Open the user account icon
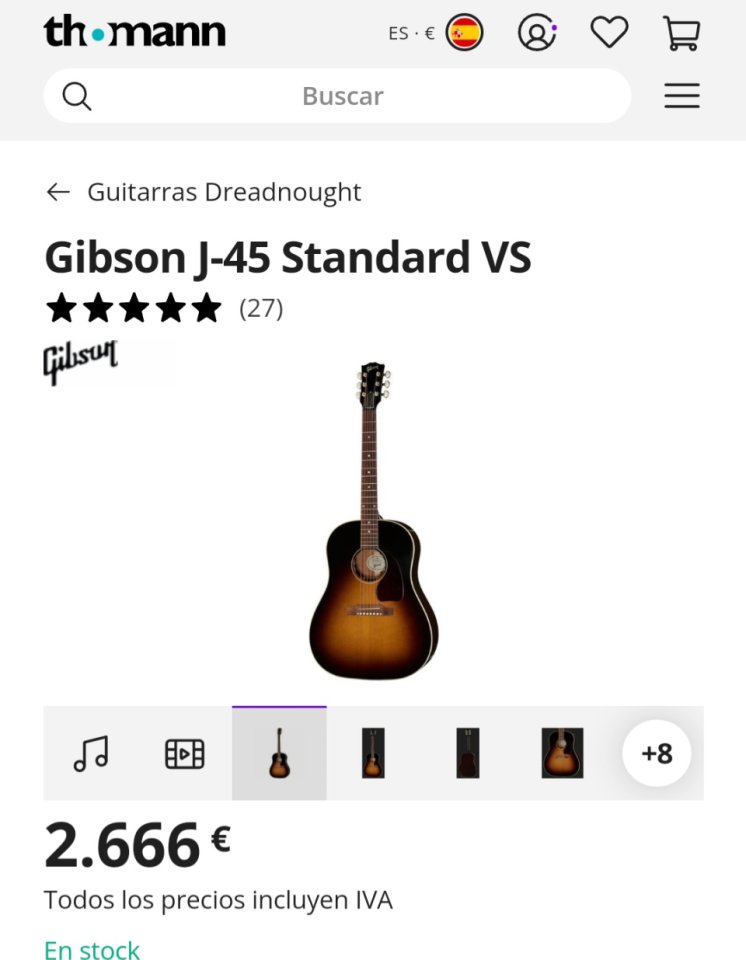Screen dimensions: 746x960 536,31
